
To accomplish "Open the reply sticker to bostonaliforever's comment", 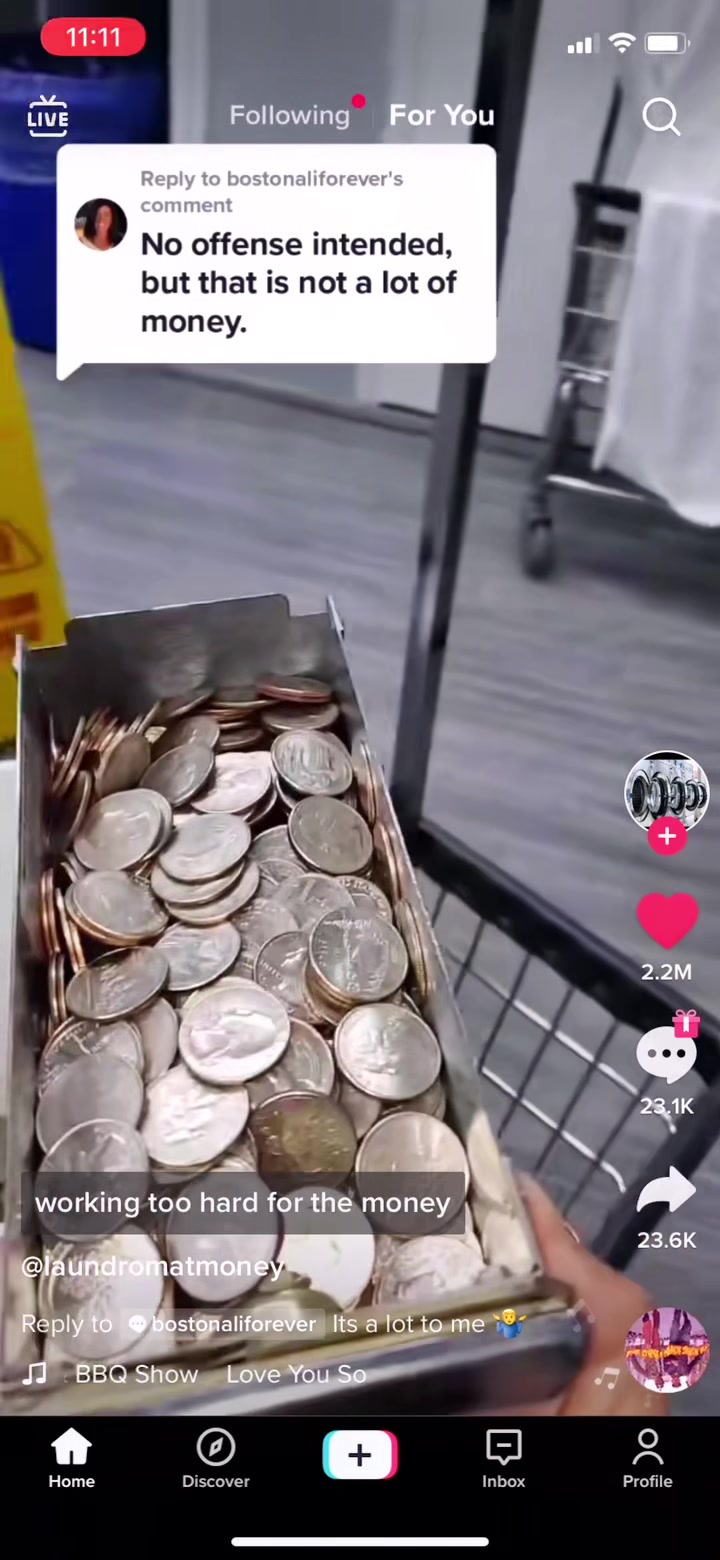I will [276, 256].
